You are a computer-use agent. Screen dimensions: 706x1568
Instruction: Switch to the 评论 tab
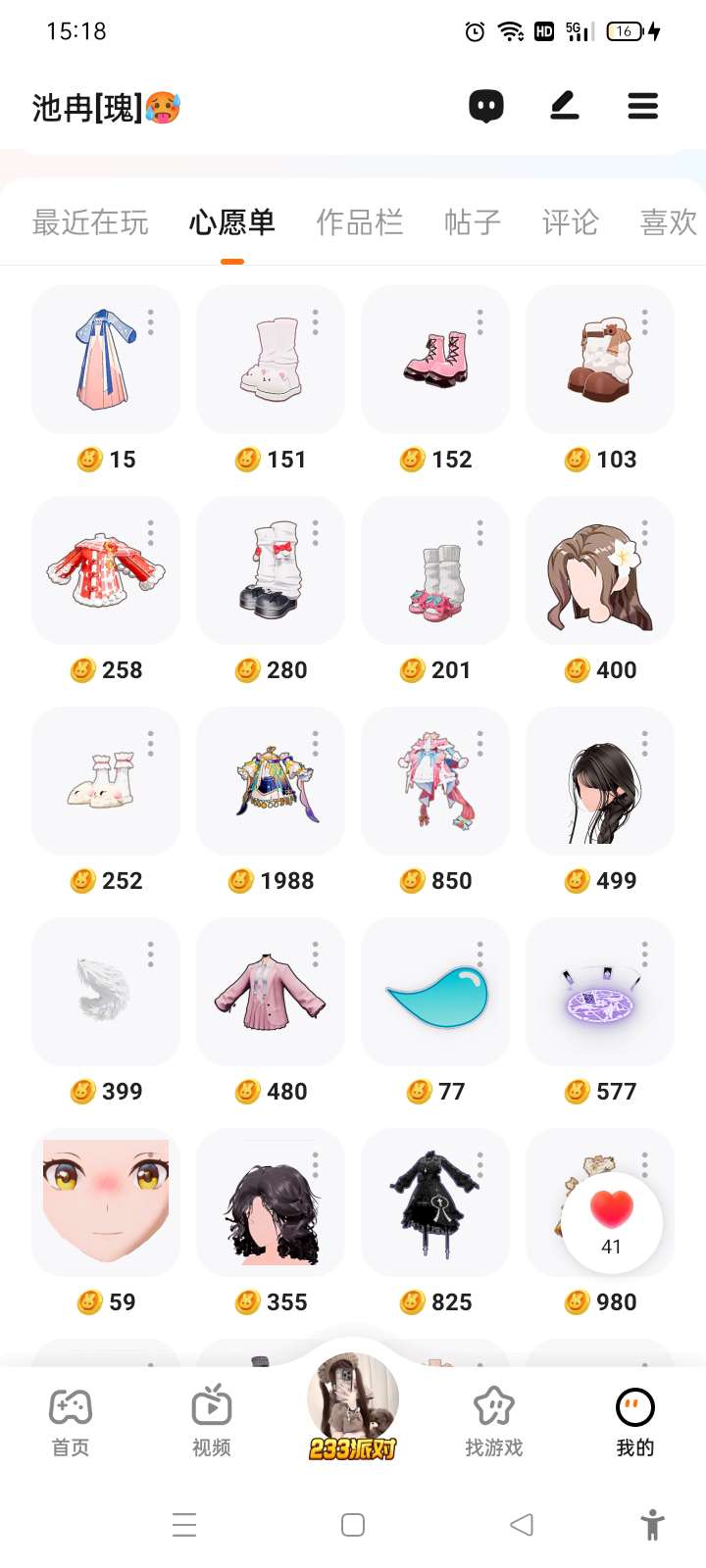(570, 222)
